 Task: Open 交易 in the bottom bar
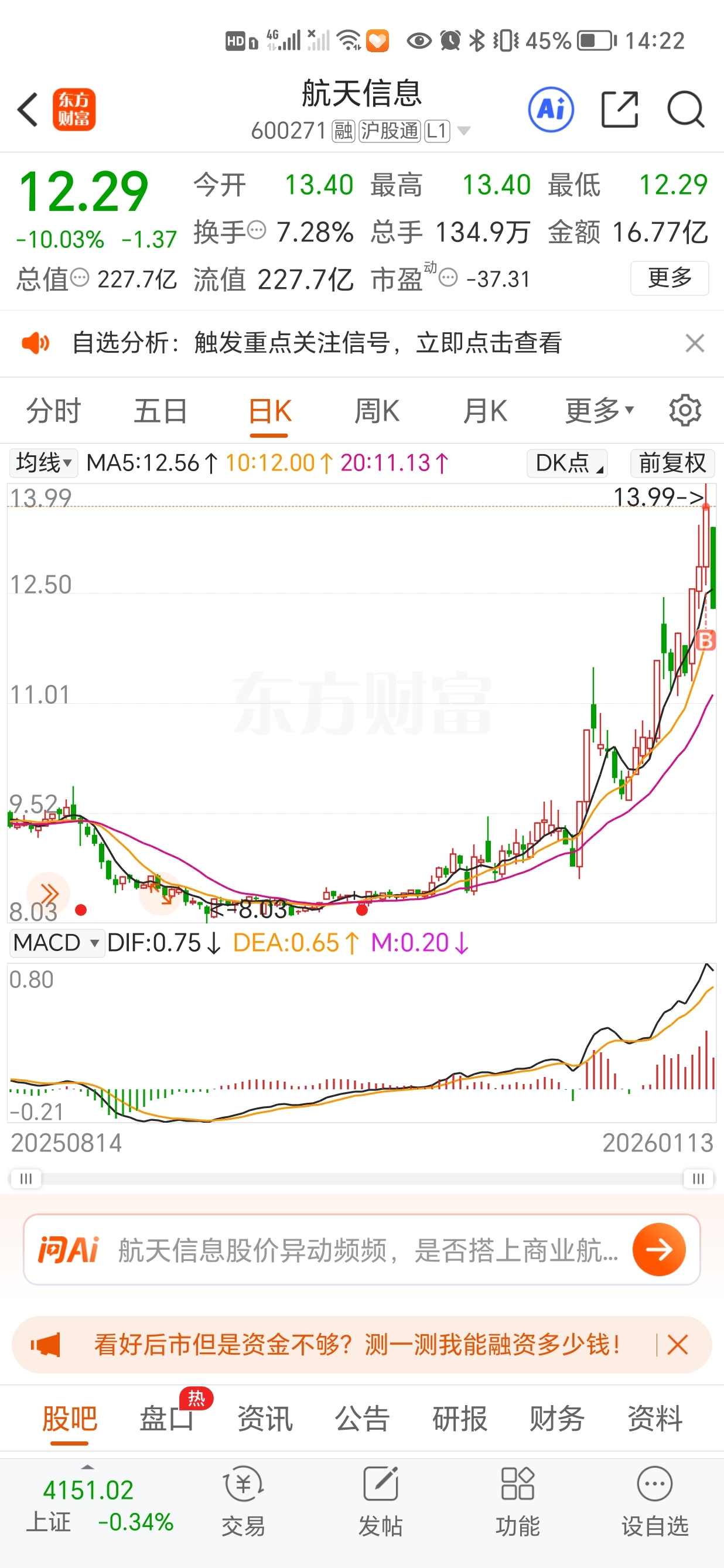tap(243, 1501)
